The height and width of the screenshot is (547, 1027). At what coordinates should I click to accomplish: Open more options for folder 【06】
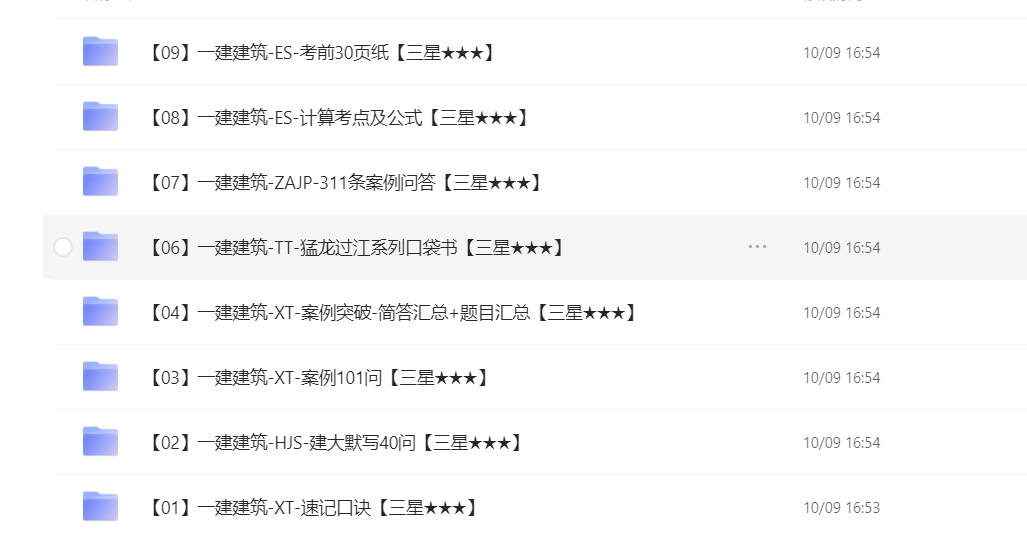tap(757, 247)
